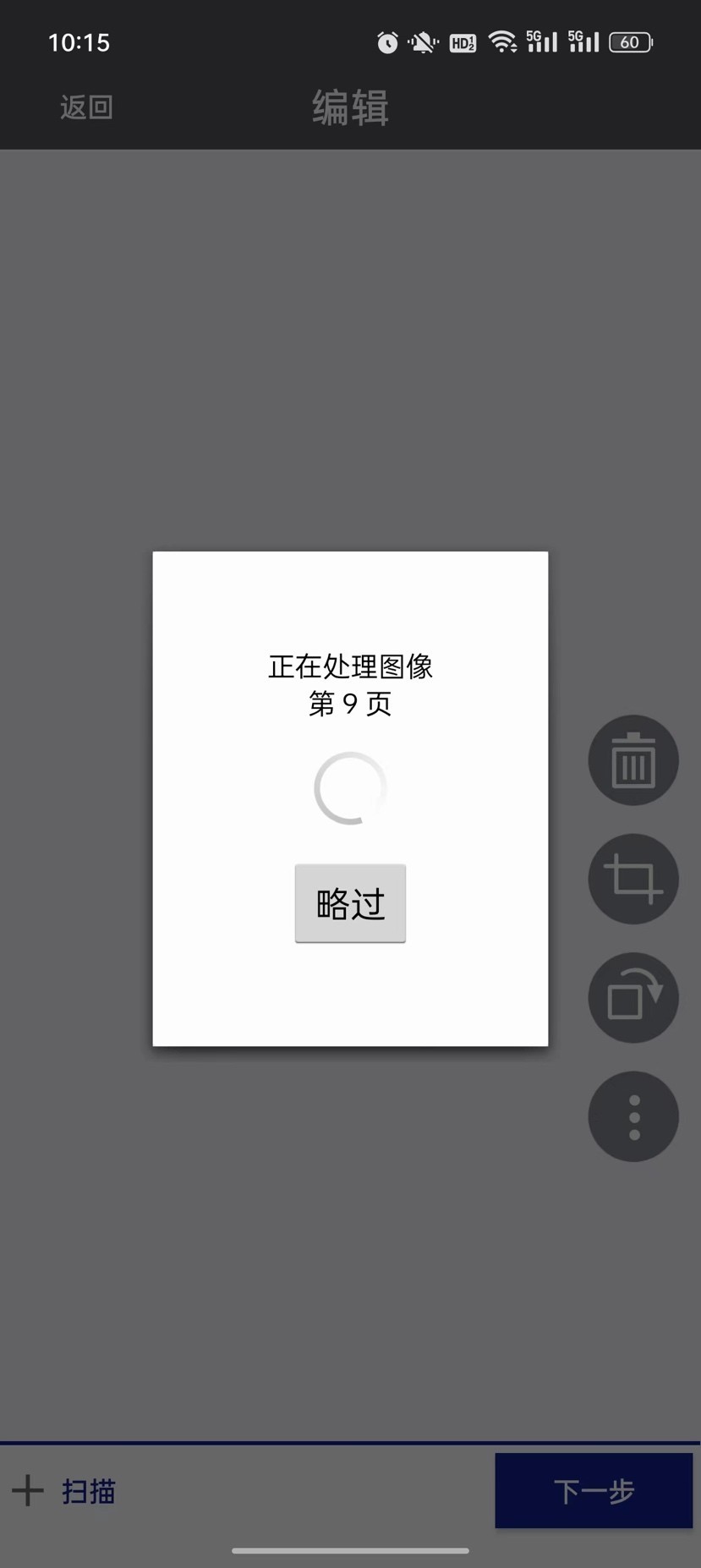
Task: Add another scan with 扫描
Action: click(x=64, y=1491)
